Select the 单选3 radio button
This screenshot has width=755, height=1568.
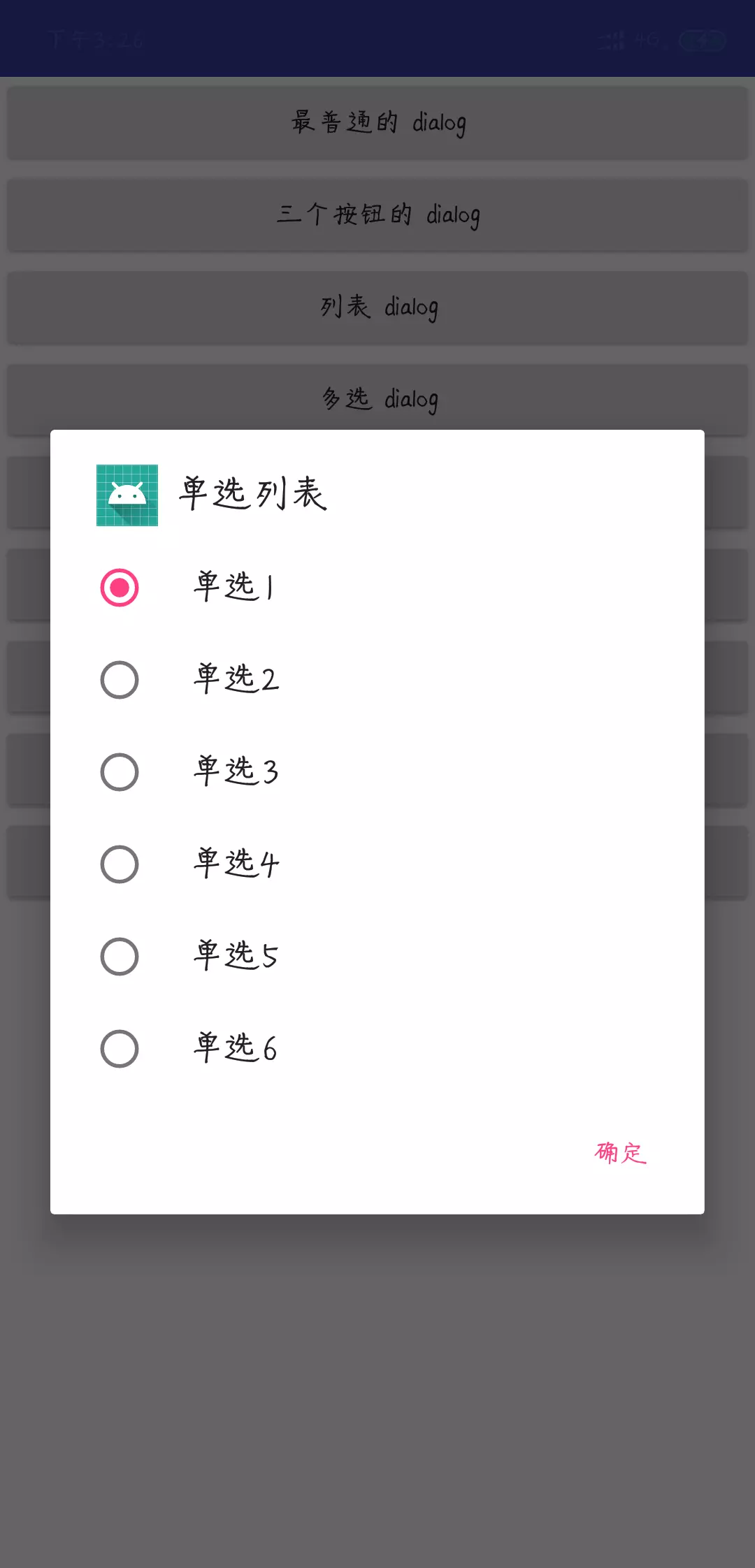pos(119,771)
